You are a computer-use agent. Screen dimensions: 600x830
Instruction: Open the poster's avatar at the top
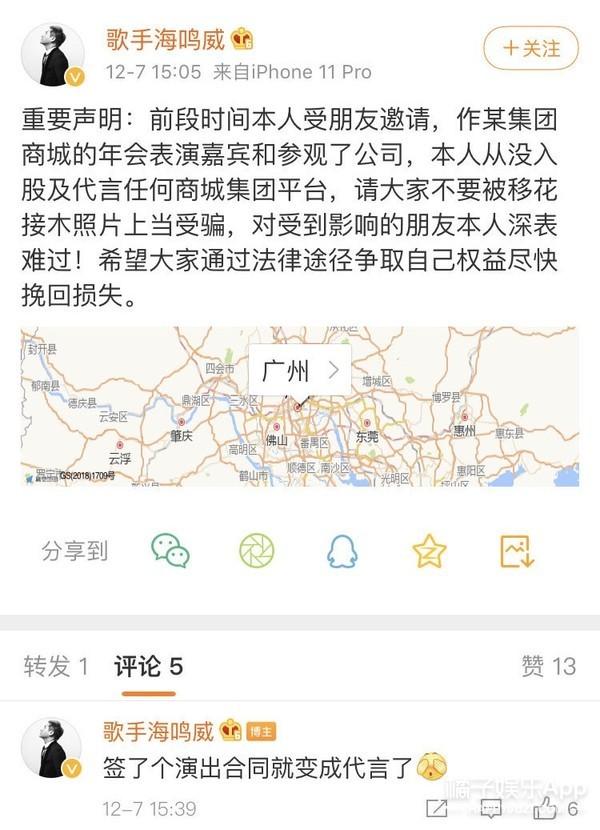pyautogui.click(x=52, y=55)
